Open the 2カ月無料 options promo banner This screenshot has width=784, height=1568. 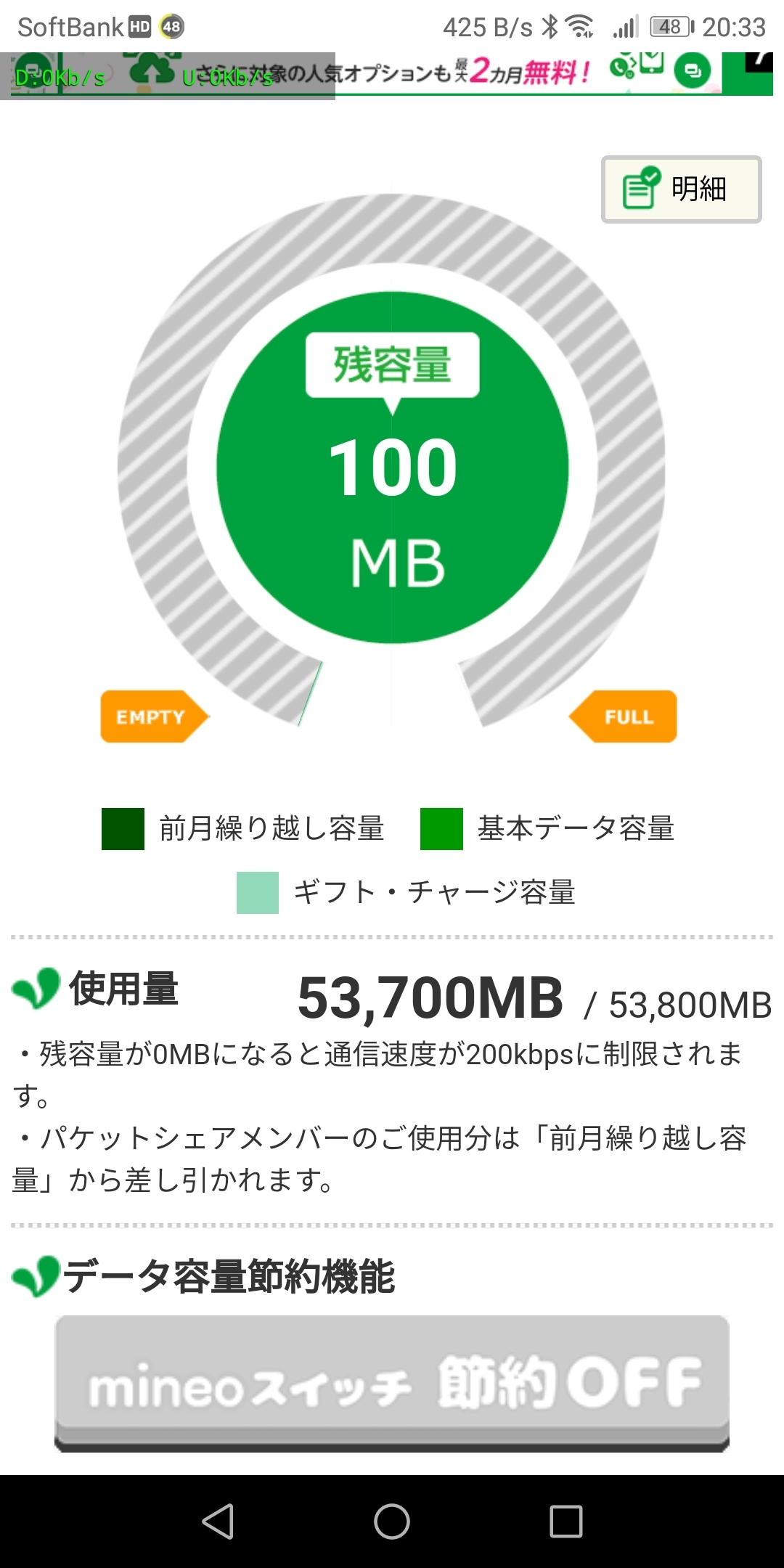(x=530, y=73)
